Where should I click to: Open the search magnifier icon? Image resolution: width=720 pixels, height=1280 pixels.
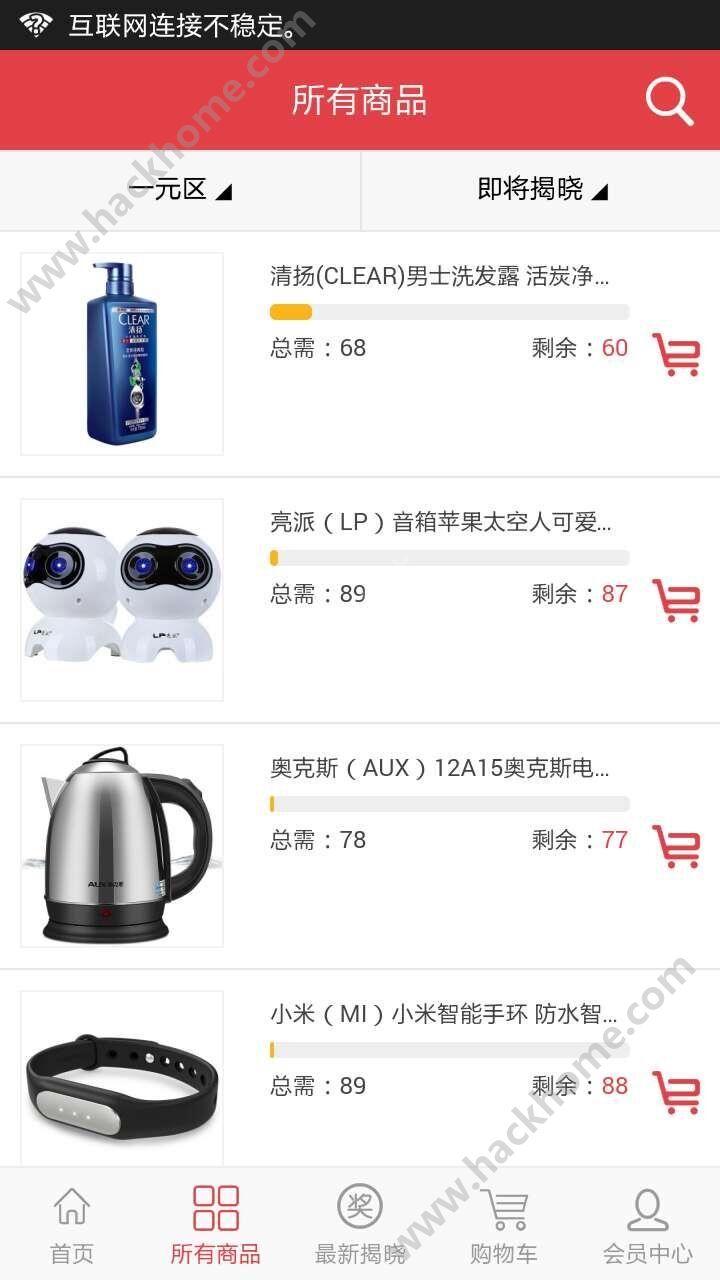pos(669,101)
